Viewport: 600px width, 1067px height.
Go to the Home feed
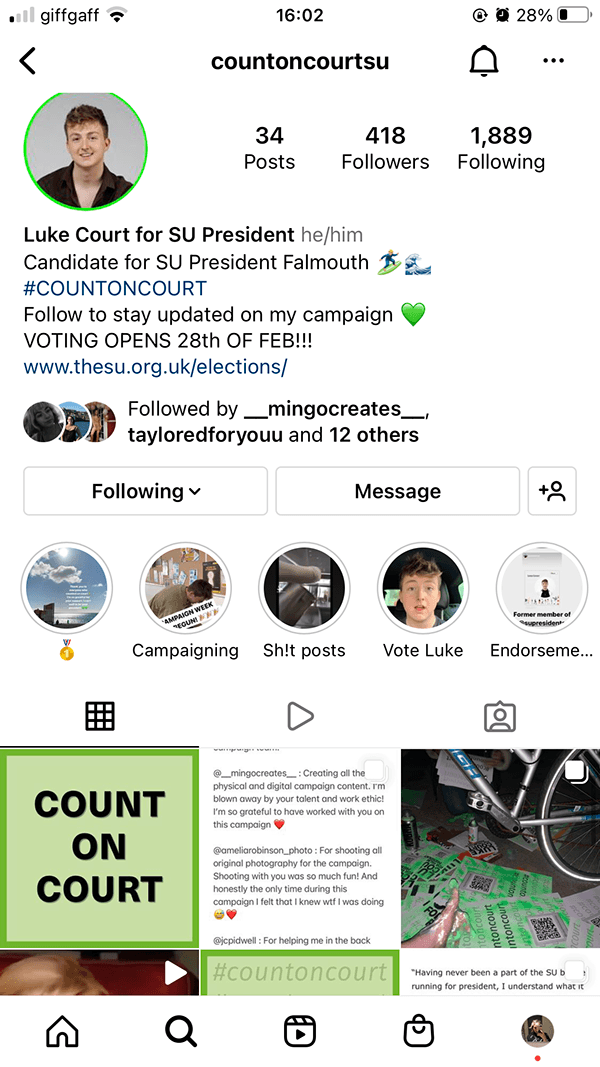[x=62, y=1030]
